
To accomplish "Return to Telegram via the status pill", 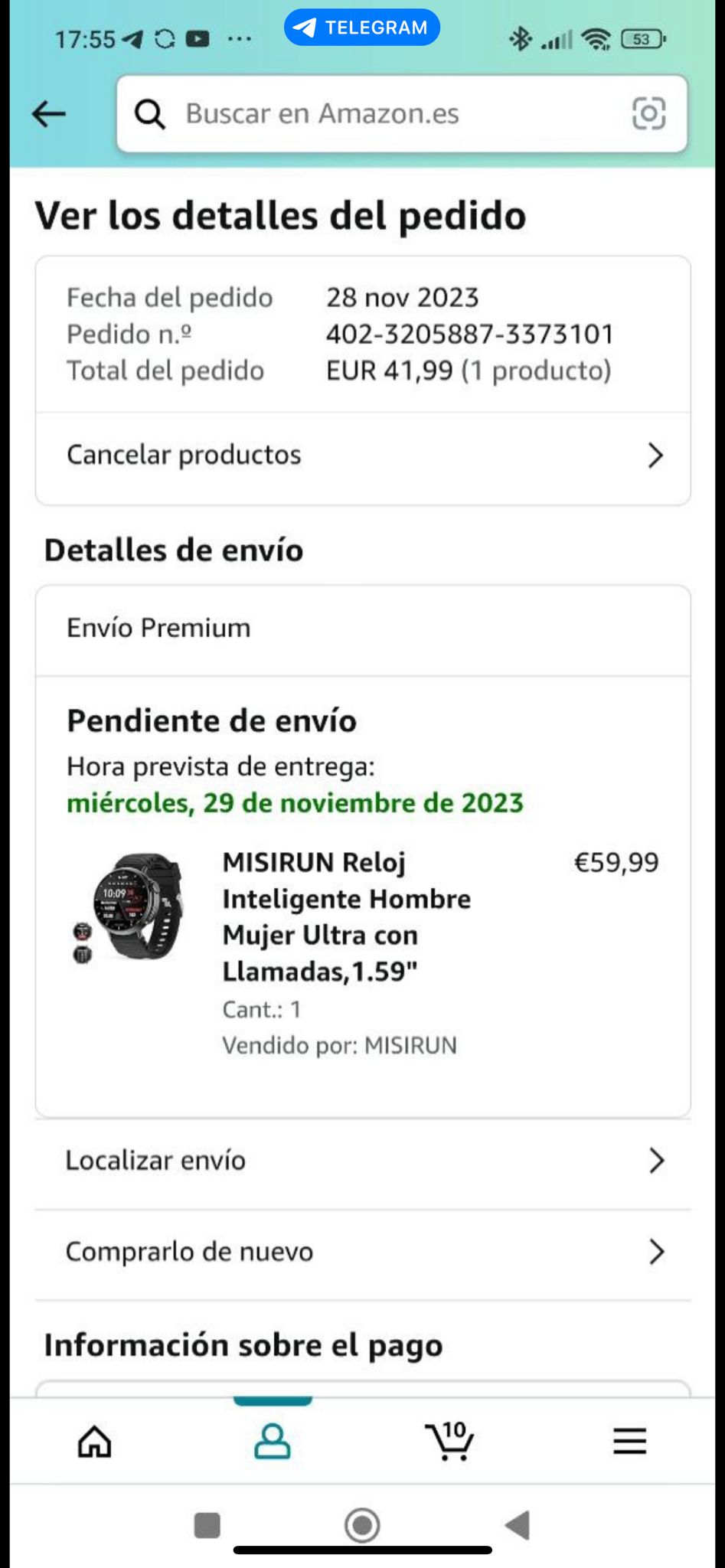I will click(x=362, y=28).
